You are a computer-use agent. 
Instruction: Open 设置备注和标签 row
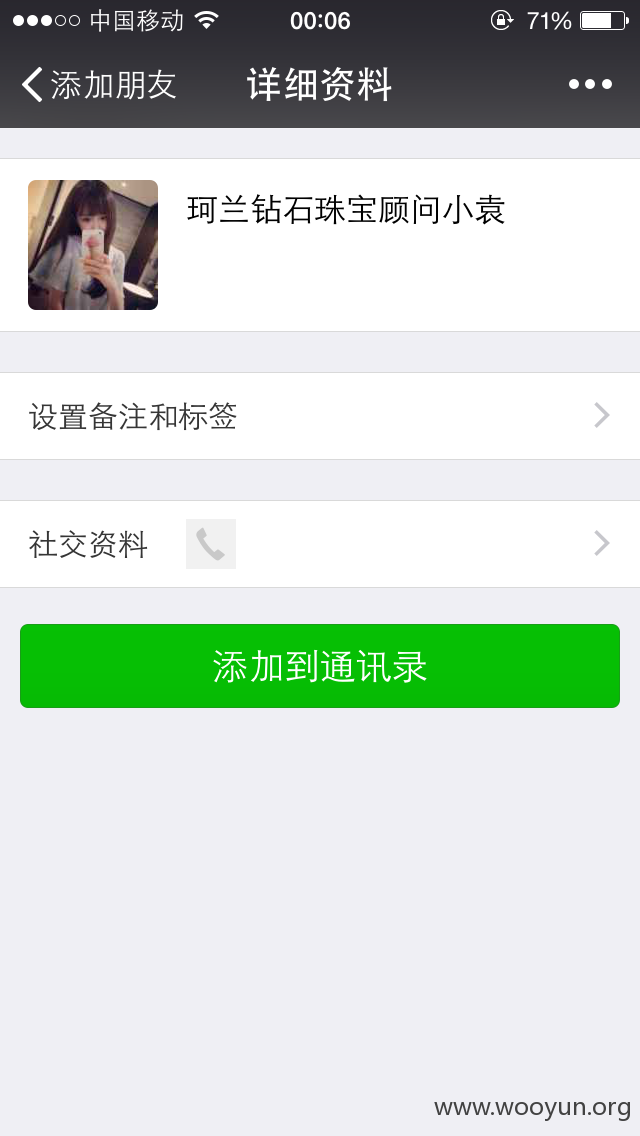(x=320, y=416)
